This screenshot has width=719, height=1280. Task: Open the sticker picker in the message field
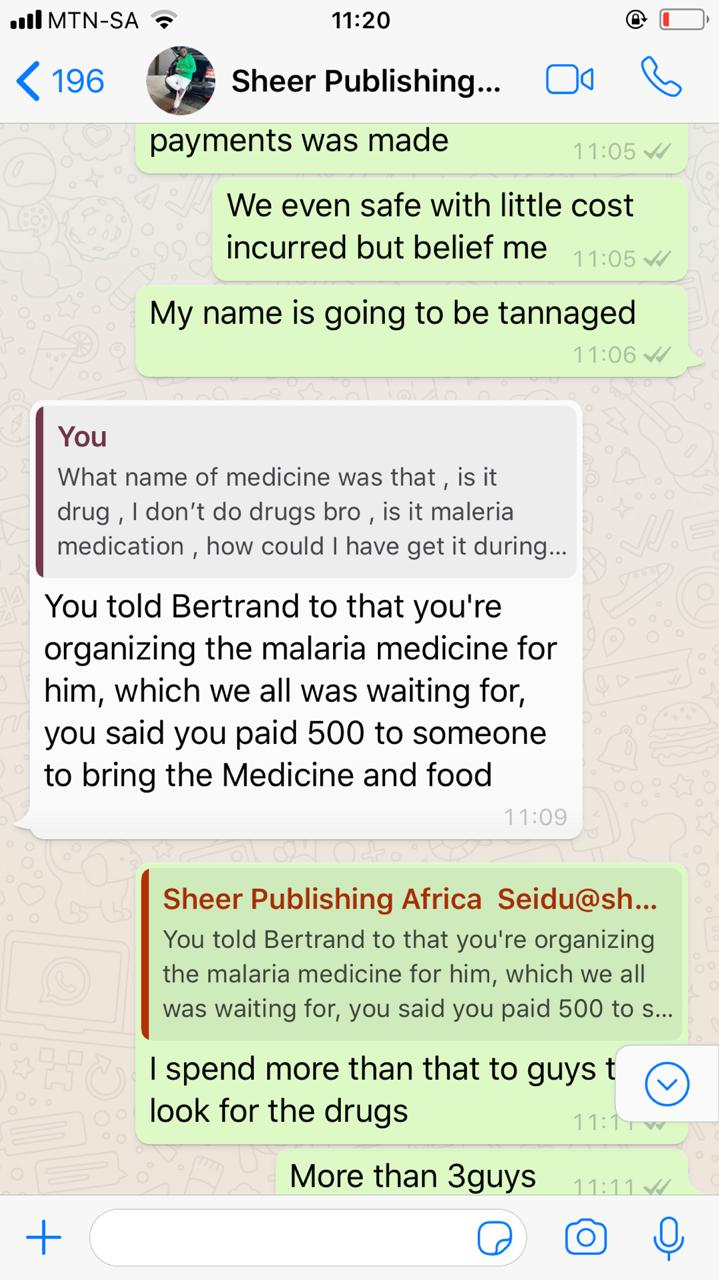pyautogui.click(x=496, y=1238)
